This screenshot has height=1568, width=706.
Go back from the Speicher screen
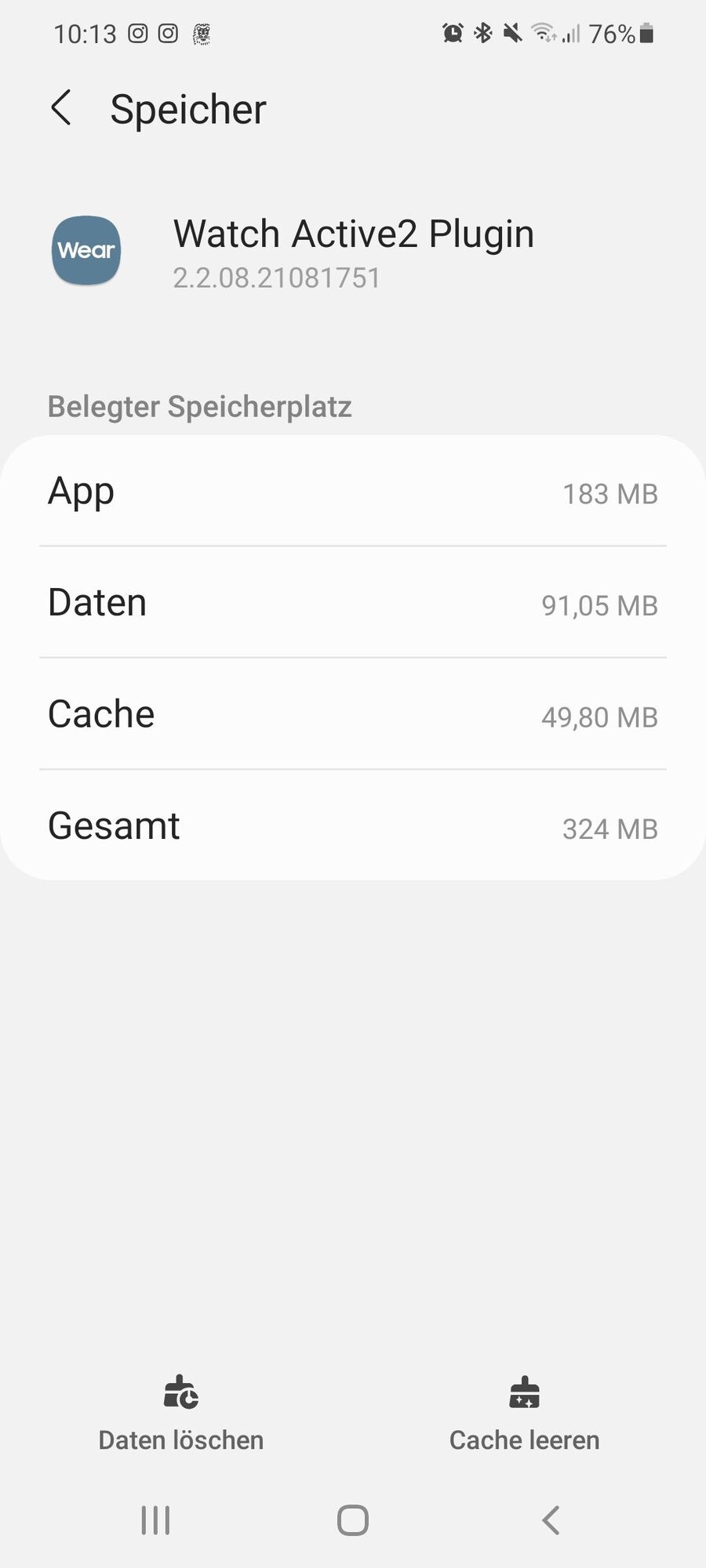(61, 108)
